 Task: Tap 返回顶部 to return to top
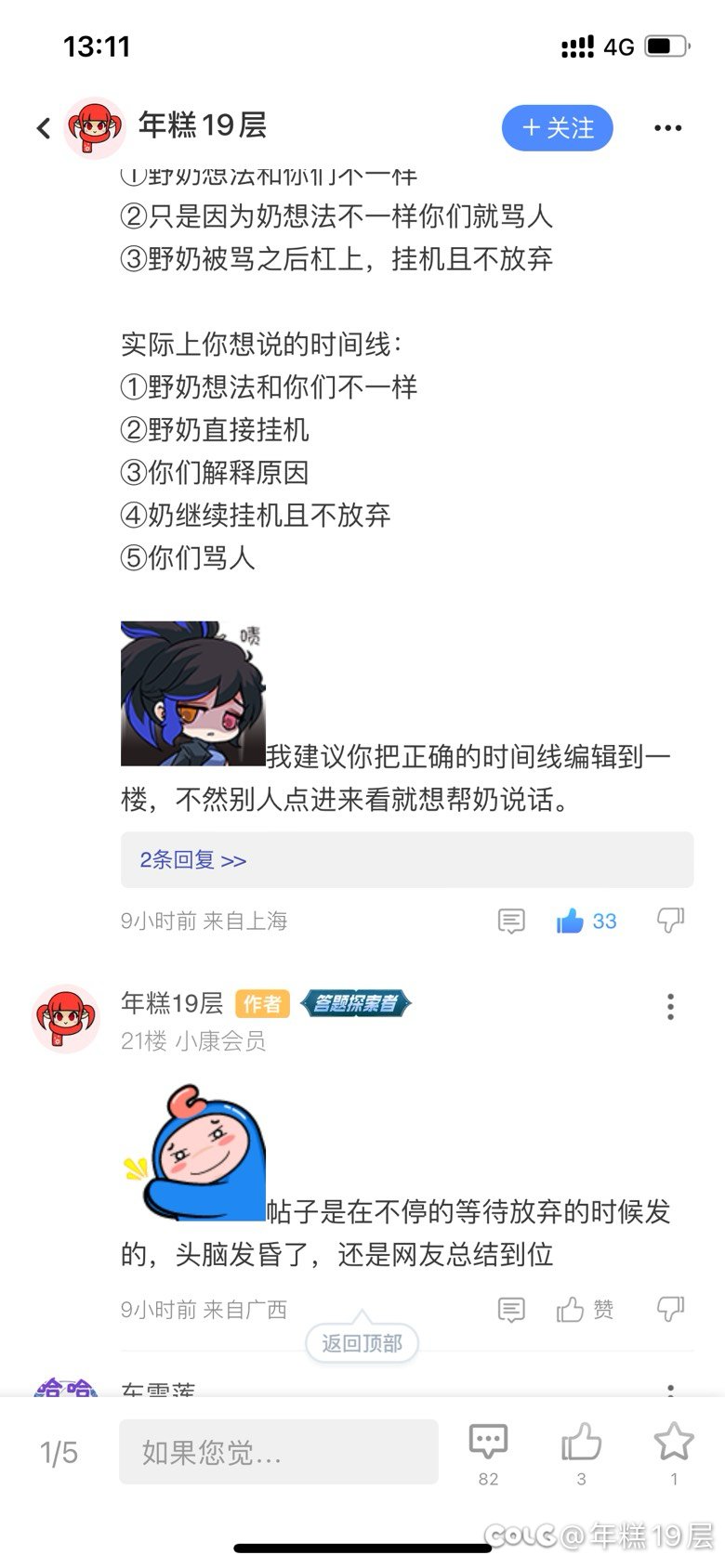362,1343
